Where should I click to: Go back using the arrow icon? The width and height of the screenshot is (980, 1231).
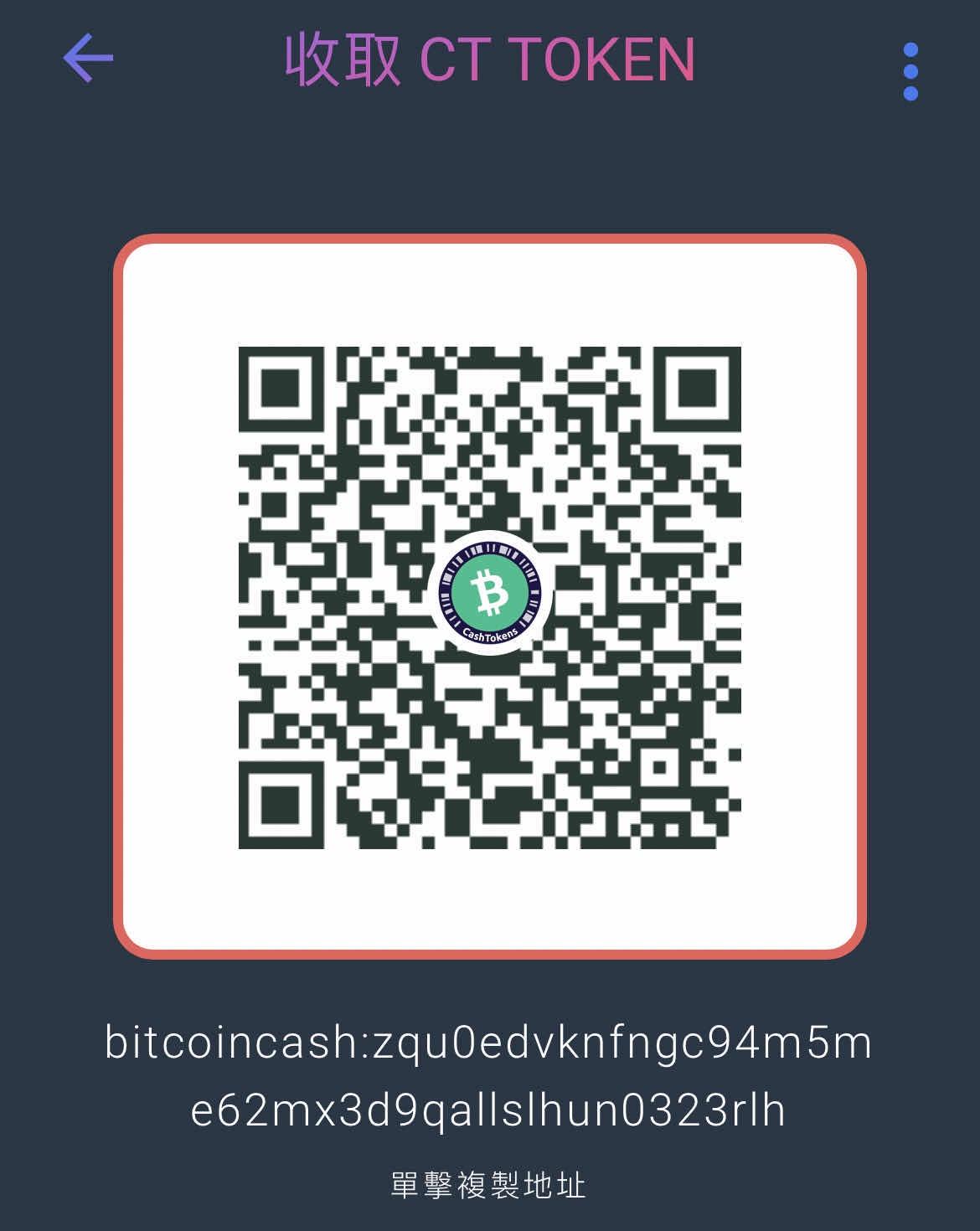click(x=88, y=58)
